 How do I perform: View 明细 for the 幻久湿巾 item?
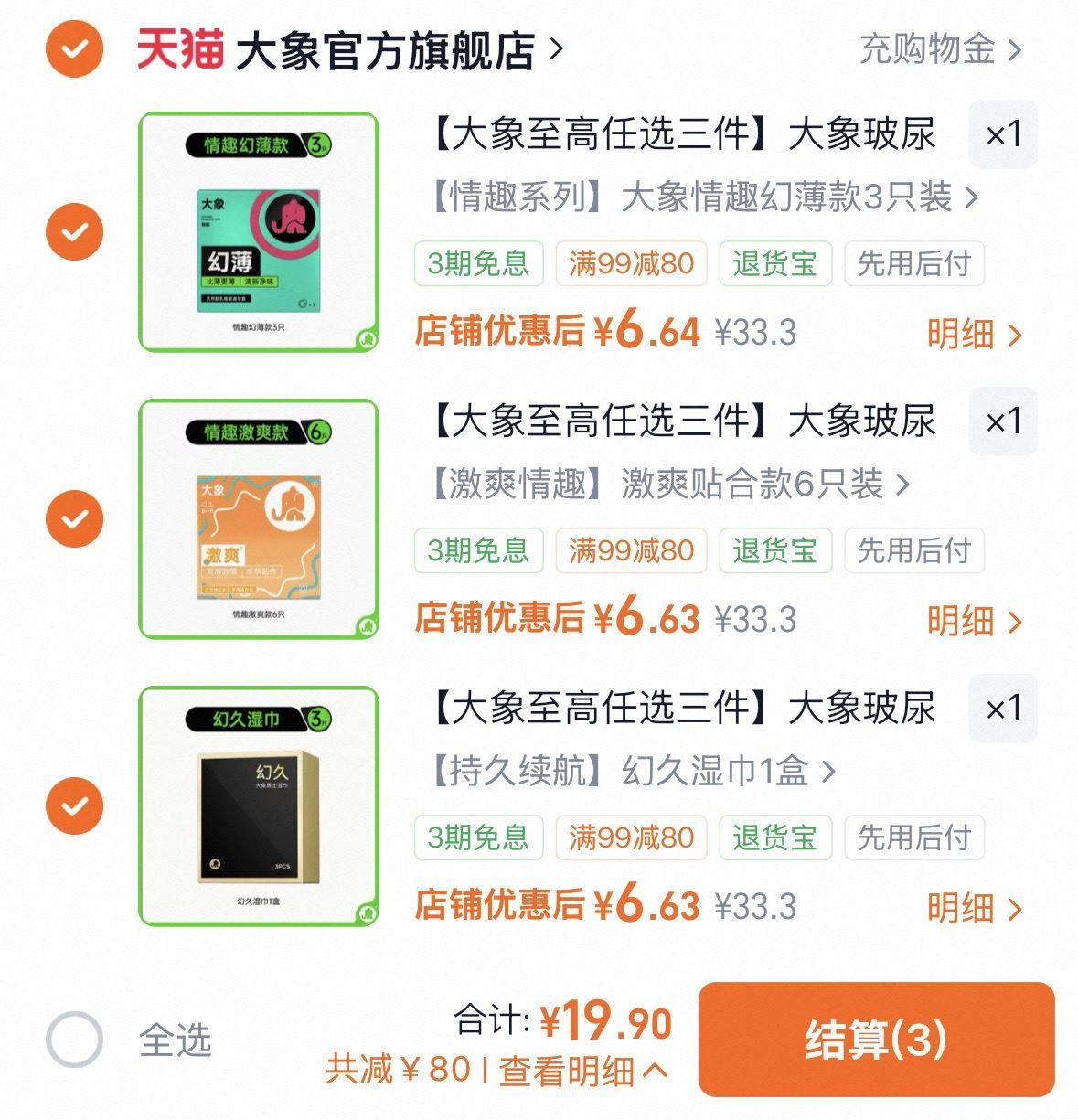(x=974, y=908)
